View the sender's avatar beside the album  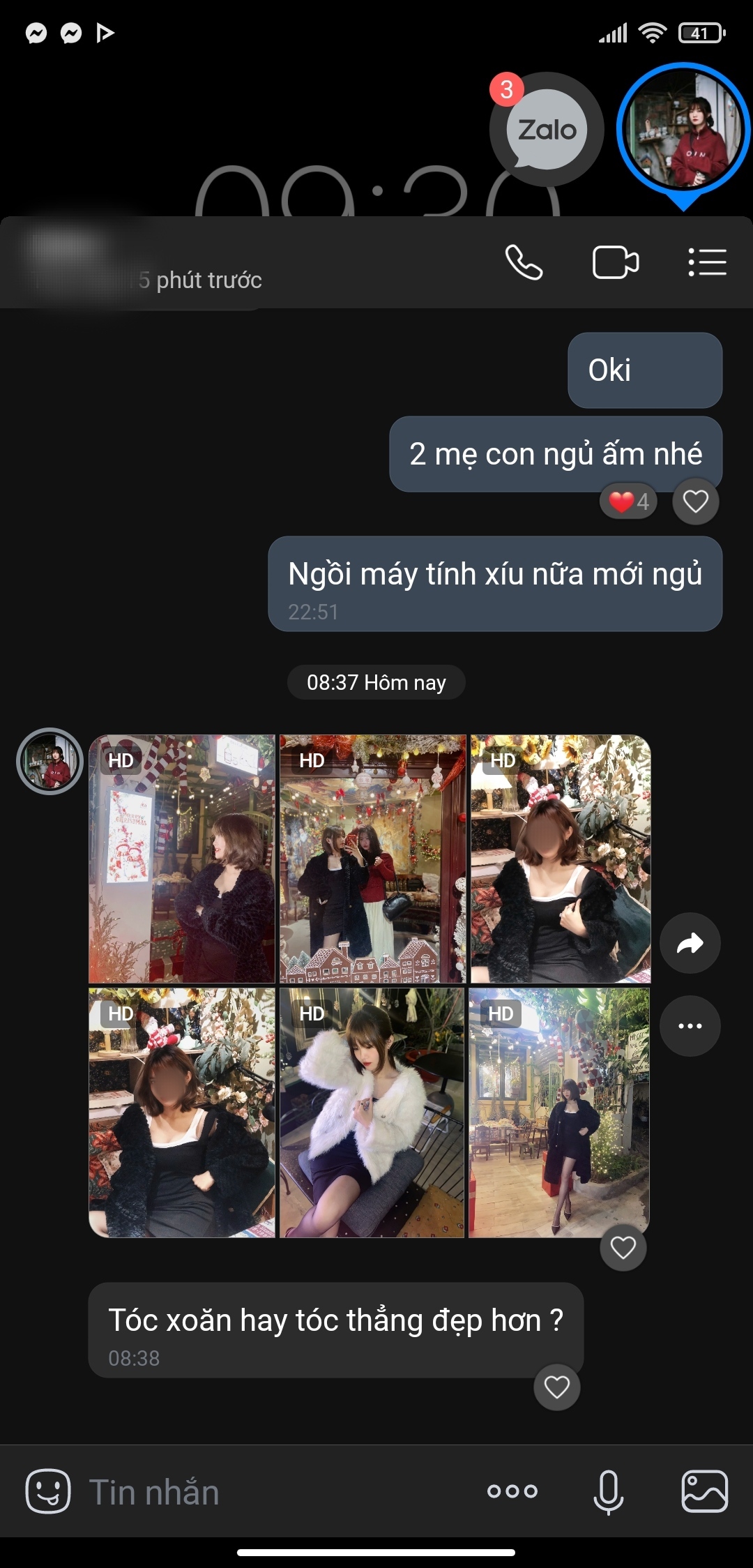click(50, 761)
